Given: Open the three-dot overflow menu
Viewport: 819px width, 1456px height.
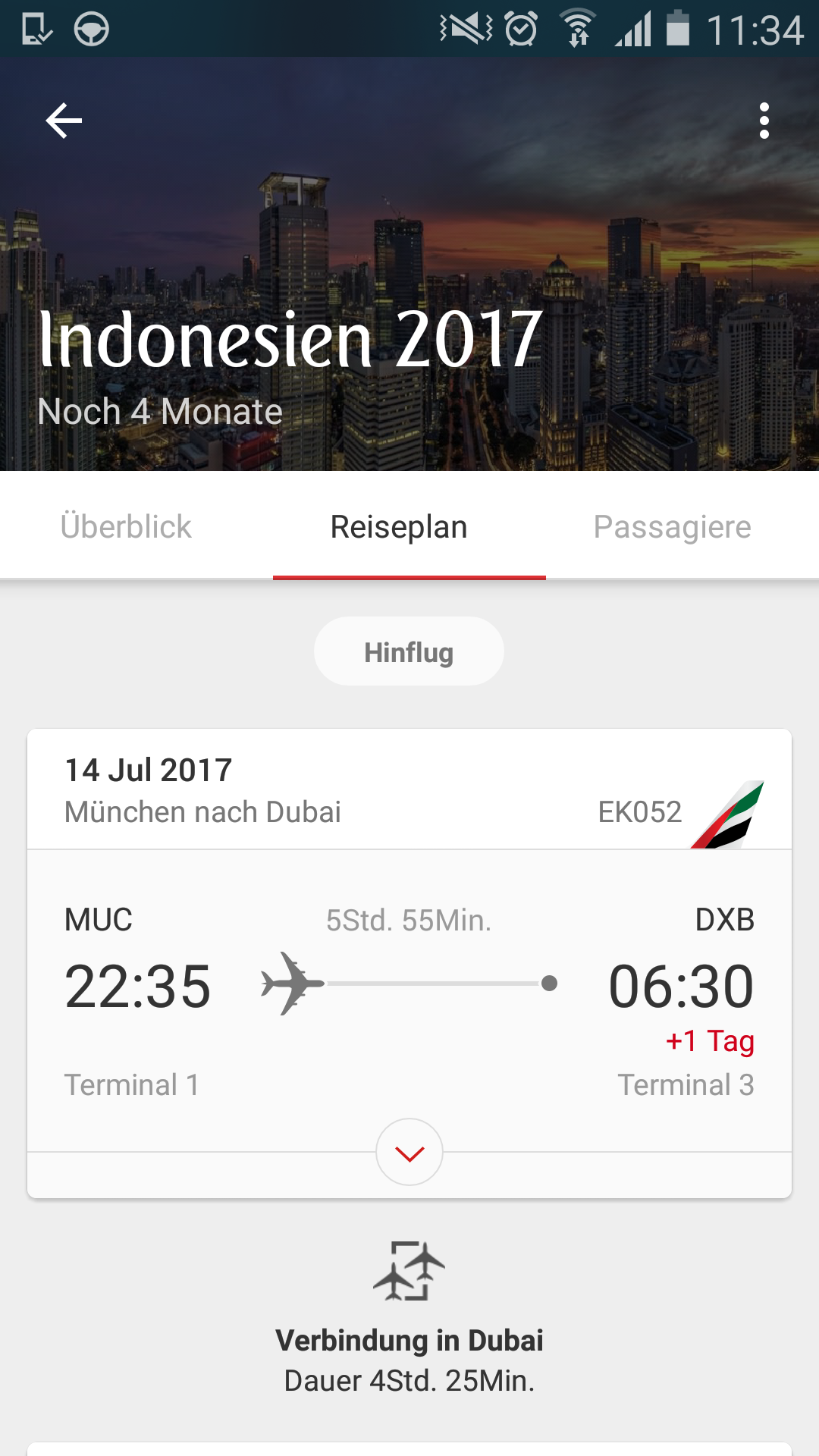Looking at the screenshot, I should click(x=764, y=121).
